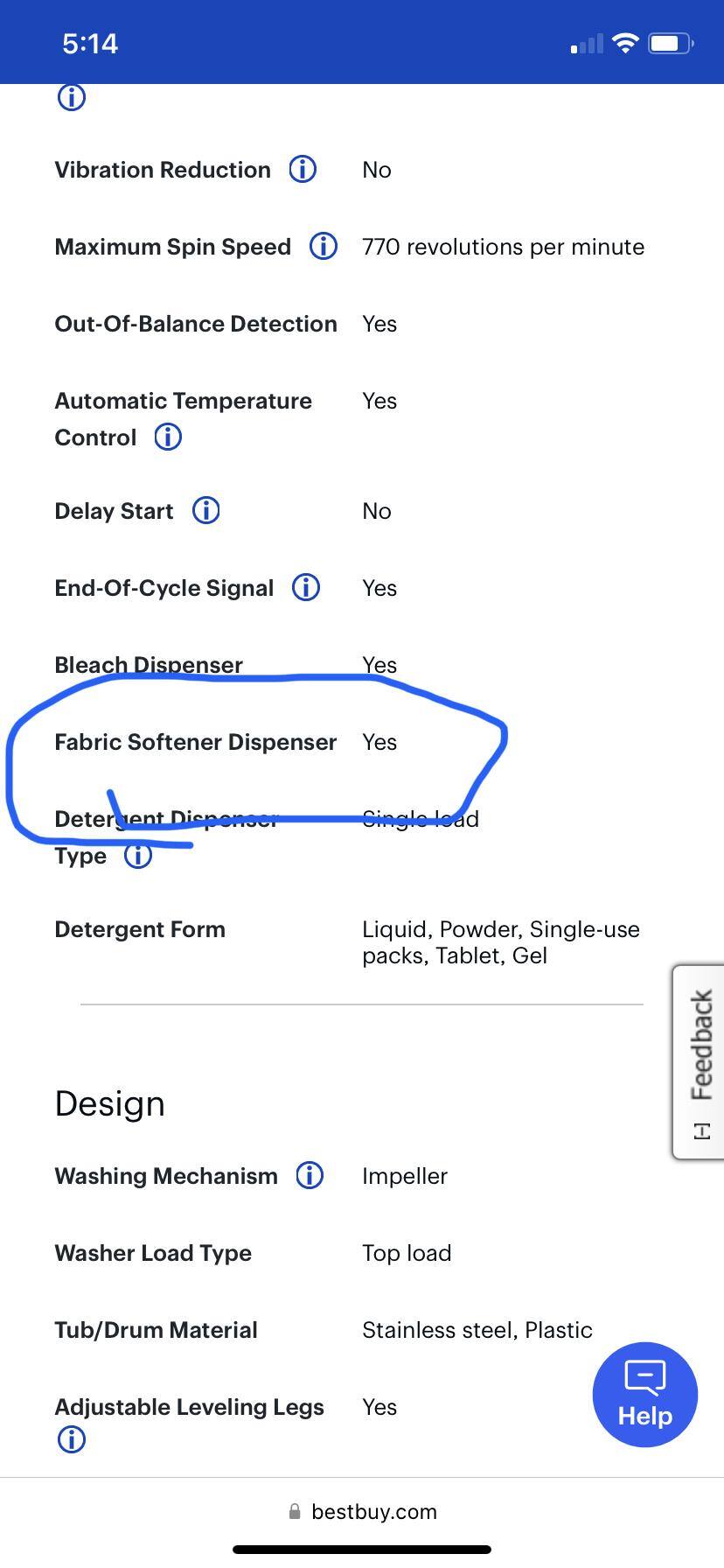724x1568 pixels.
Task: Open the Automatic Temperature Control info popup
Action: pyautogui.click(x=167, y=437)
